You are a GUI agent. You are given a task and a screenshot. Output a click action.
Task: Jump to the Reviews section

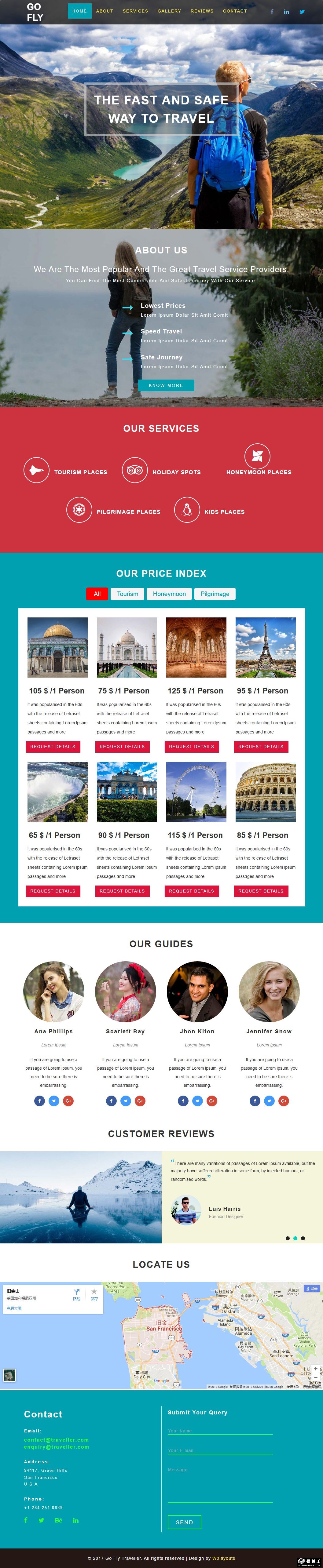click(202, 11)
